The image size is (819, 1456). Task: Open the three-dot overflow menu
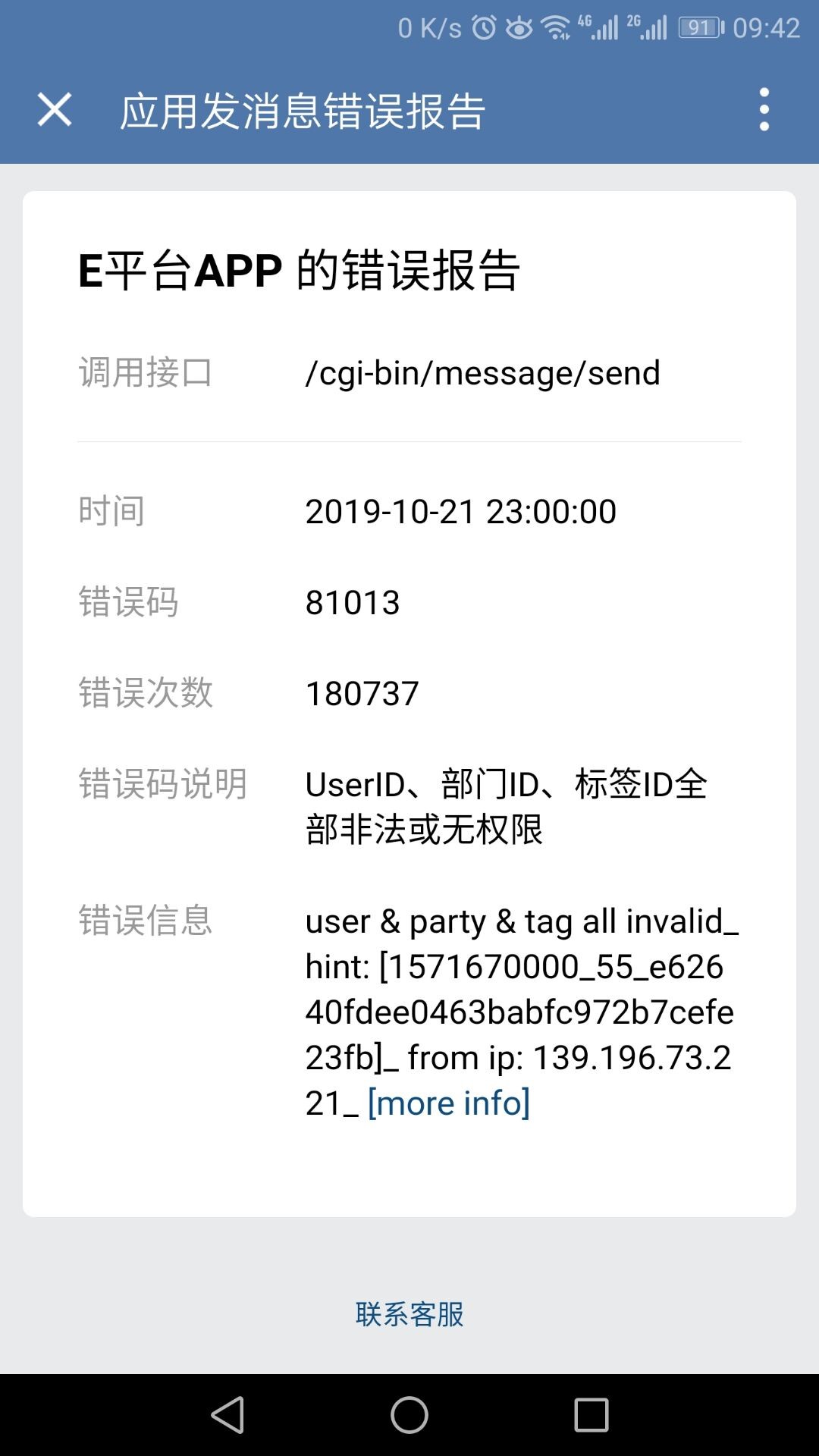click(764, 110)
